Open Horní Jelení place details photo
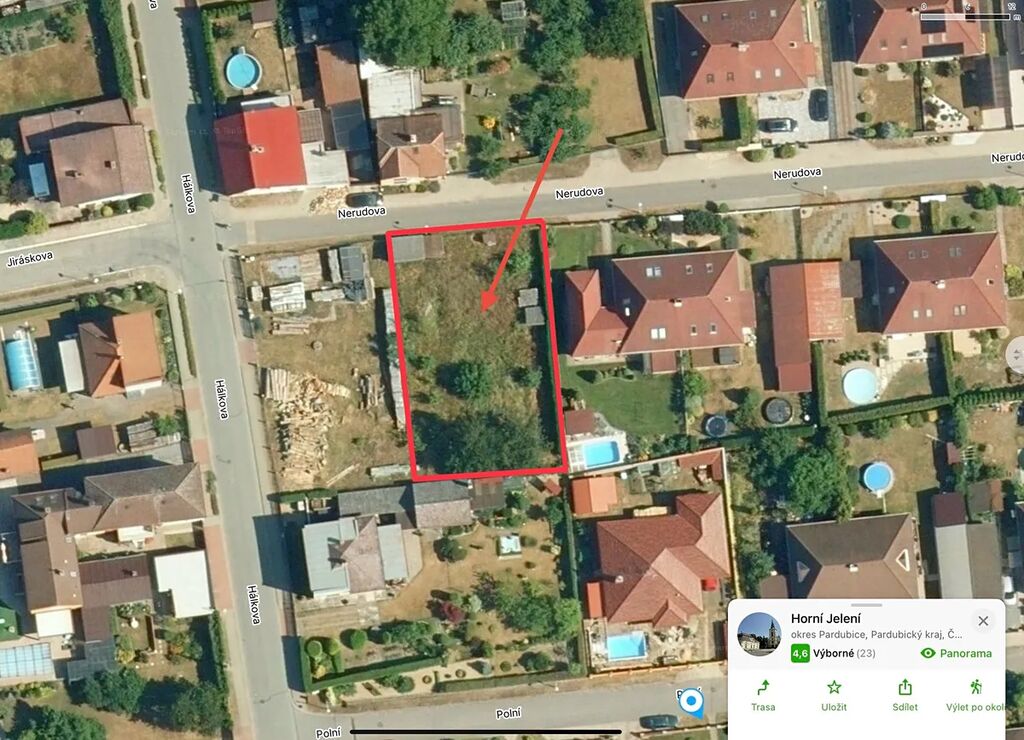The height and width of the screenshot is (740, 1024). tap(759, 633)
